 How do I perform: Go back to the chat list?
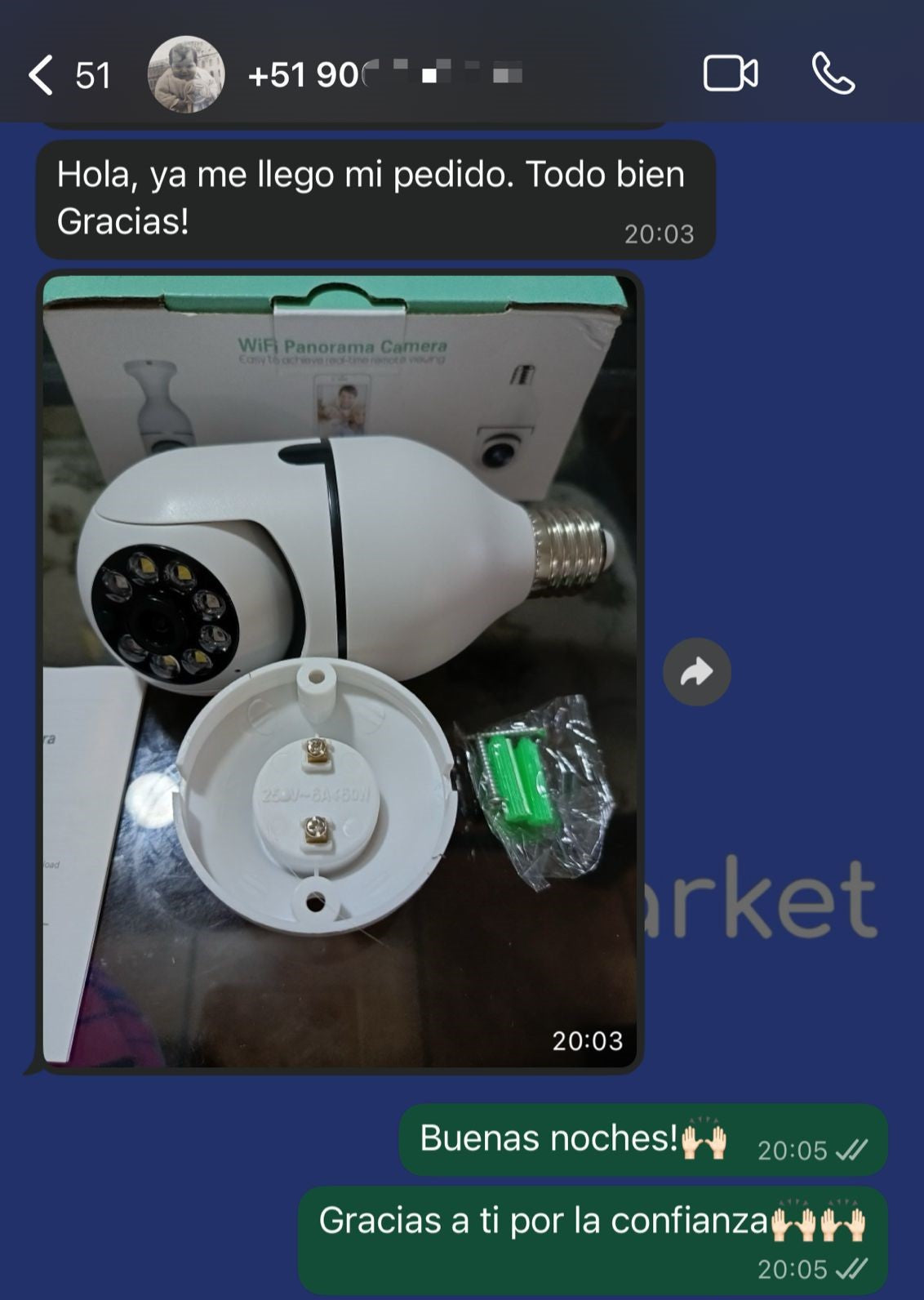(41, 75)
